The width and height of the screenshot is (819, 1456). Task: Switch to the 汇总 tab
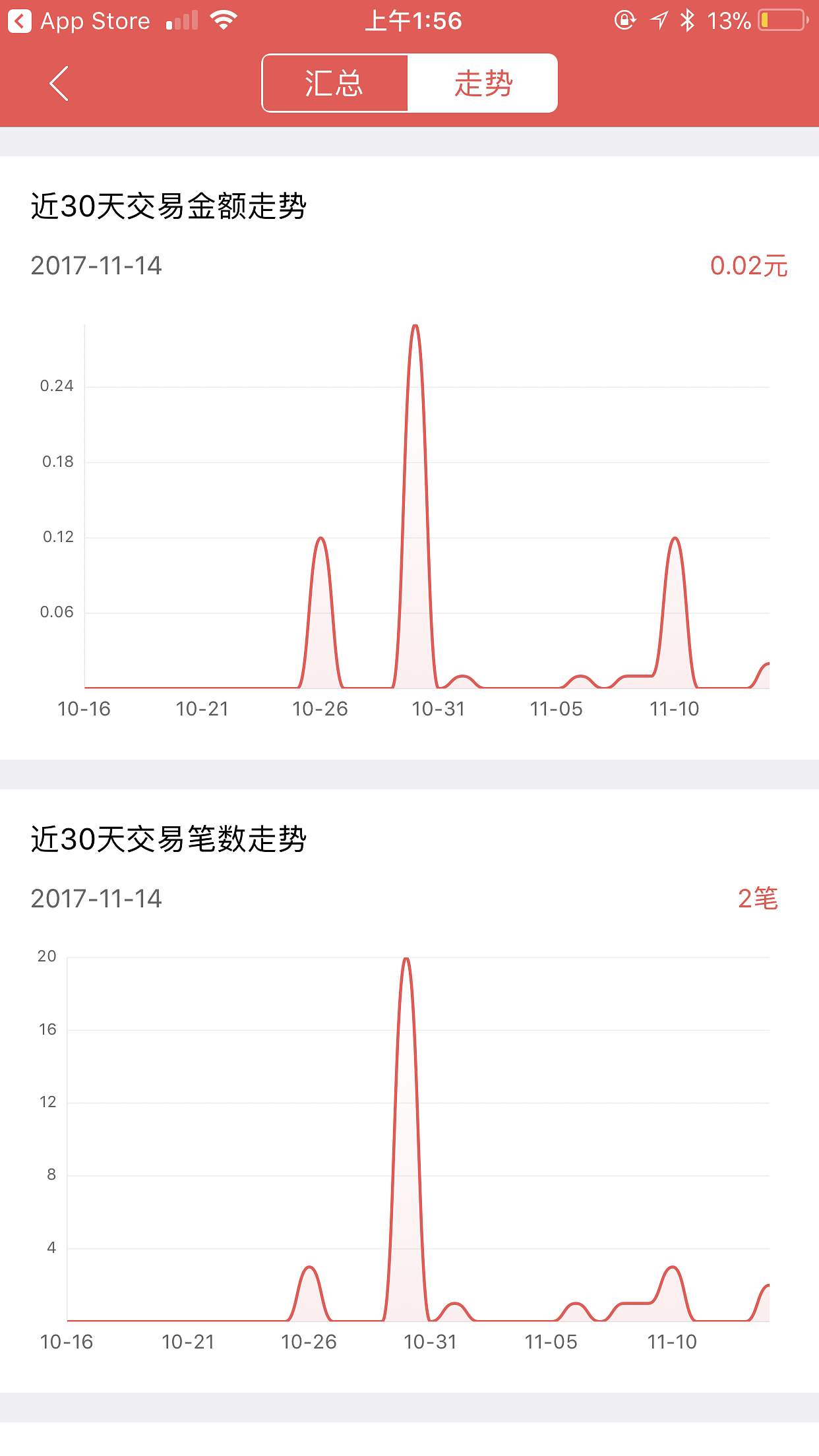335,83
